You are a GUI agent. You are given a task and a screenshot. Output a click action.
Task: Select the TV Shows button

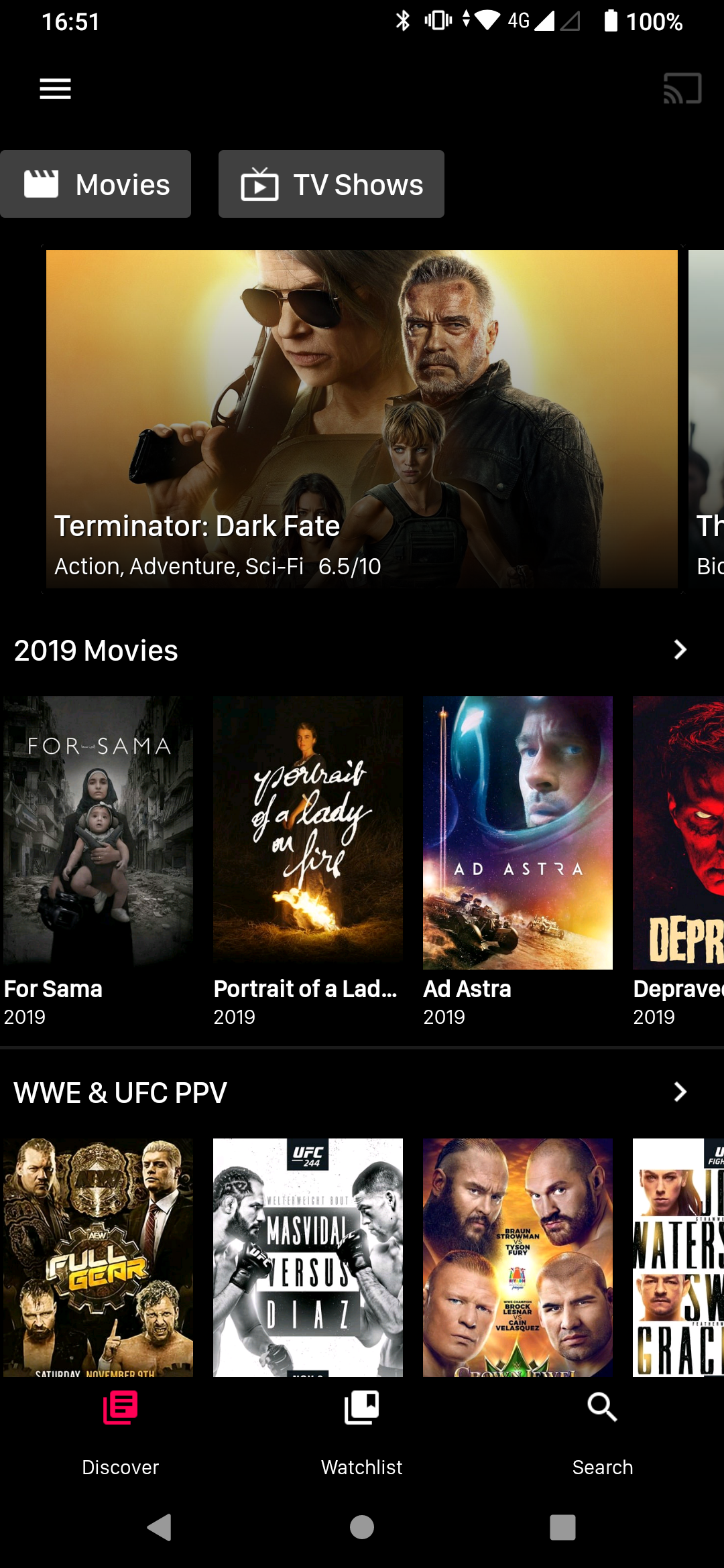pyautogui.click(x=331, y=184)
